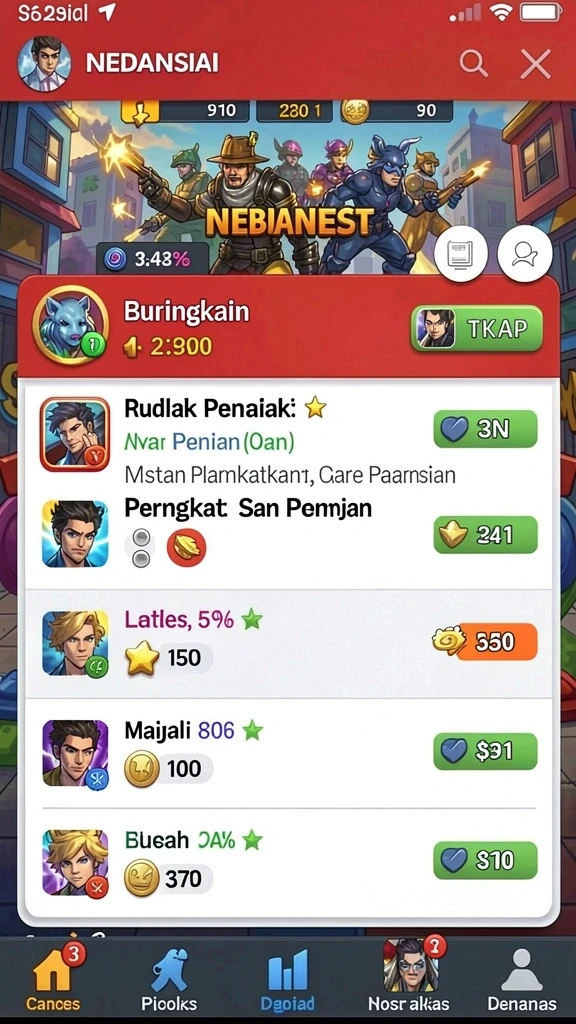Tap the $31 button beside Maijali
Screen dimensions: 576x1024
coord(485,751)
